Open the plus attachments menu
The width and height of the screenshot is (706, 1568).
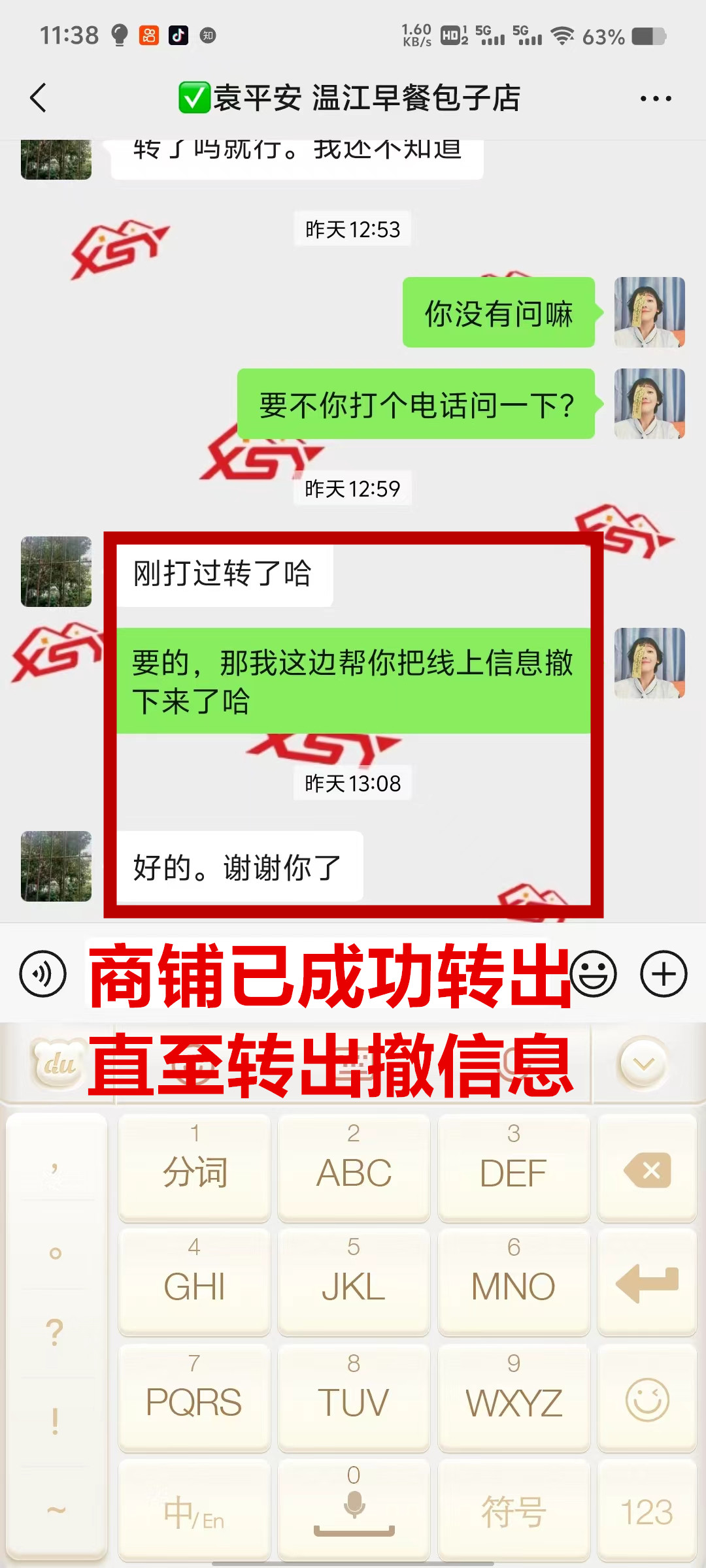664,973
